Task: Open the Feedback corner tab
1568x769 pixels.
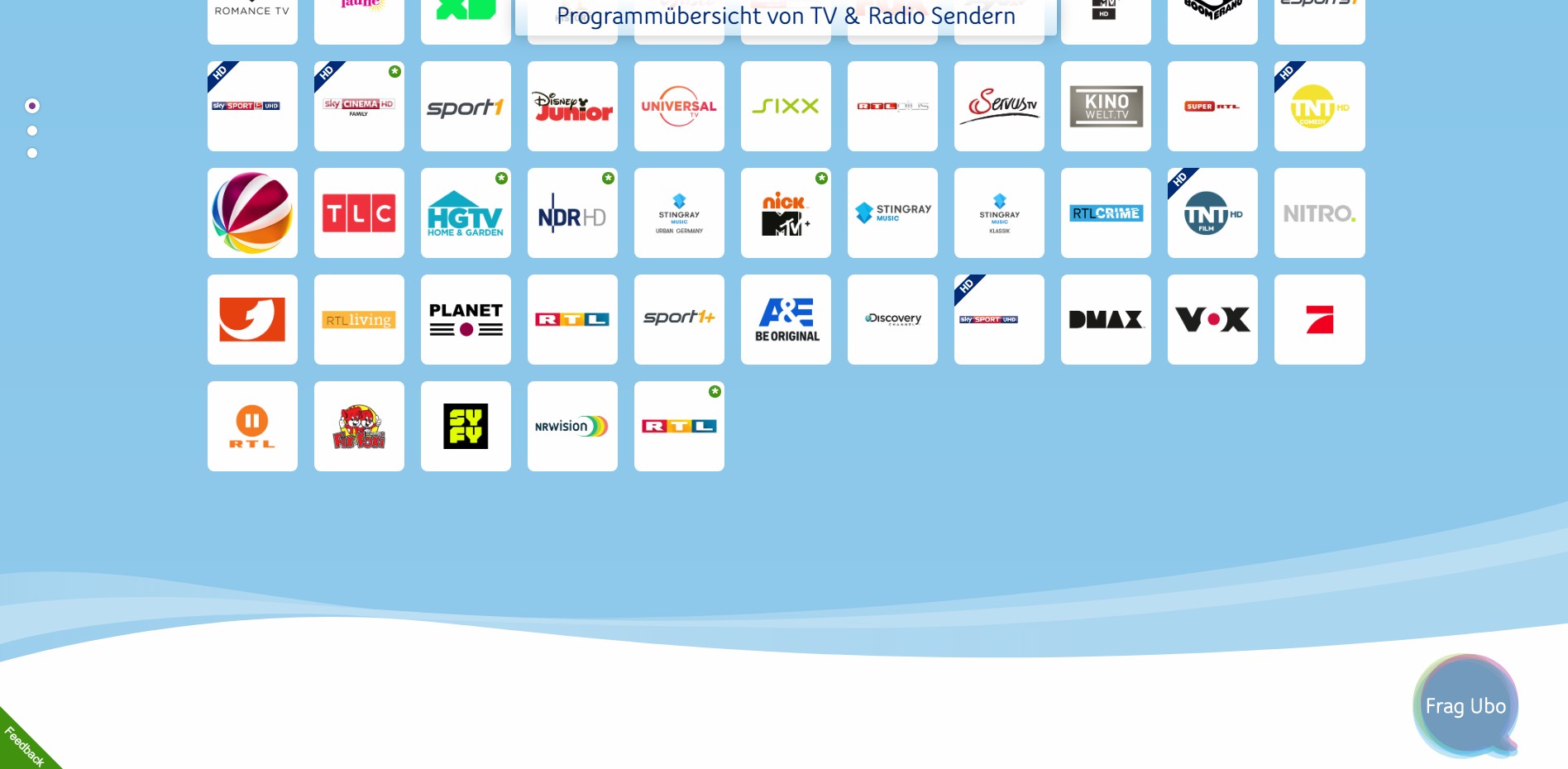Action: click(x=23, y=745)
